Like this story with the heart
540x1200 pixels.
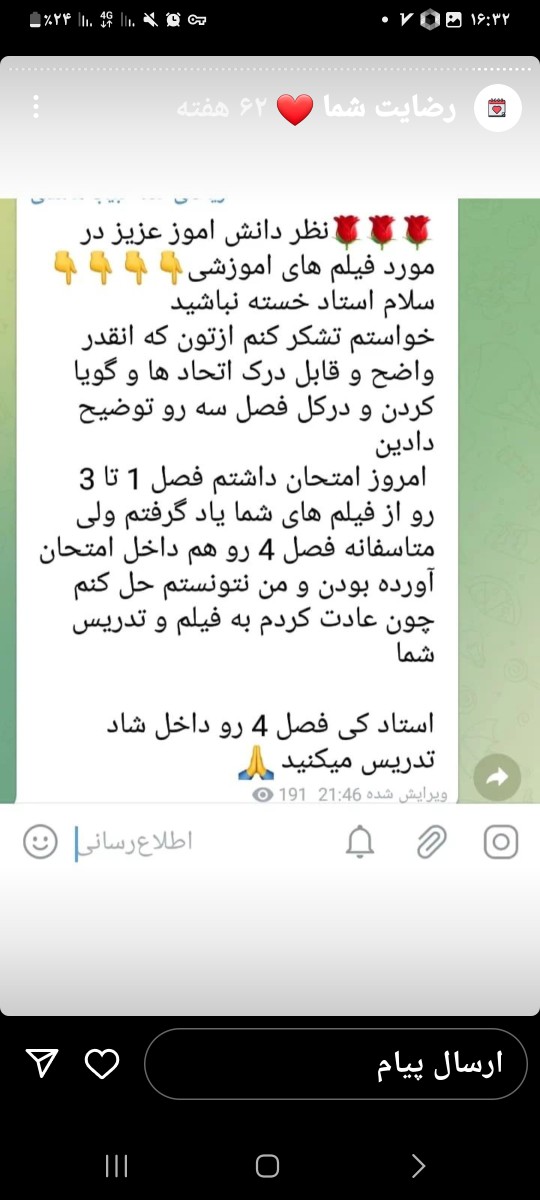[x=102, y=1065]
